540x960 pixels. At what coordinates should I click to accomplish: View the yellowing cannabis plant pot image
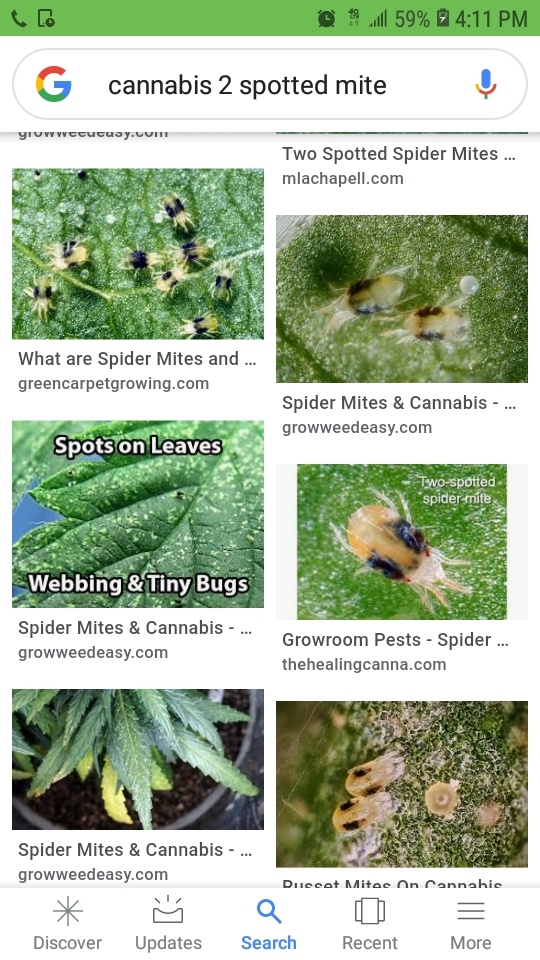(x=138, y=759)
